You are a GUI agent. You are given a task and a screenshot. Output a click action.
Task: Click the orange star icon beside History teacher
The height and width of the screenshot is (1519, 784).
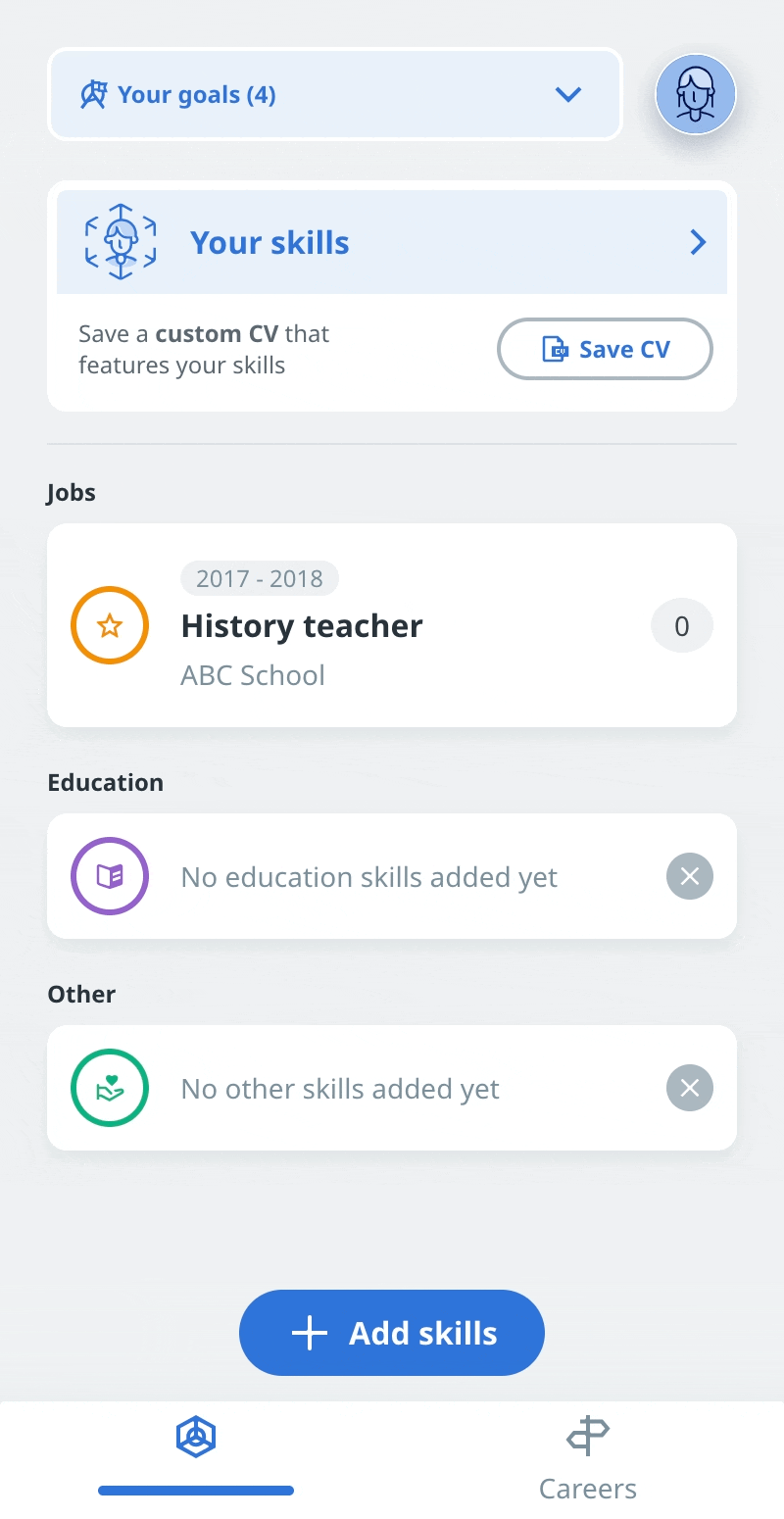tap(110, 624)
